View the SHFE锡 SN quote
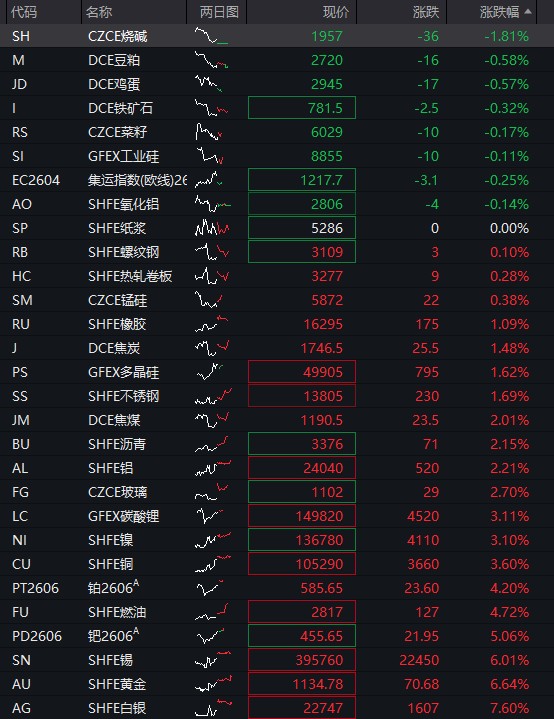The width and height of the screenshot is (554, 719). click(277, 660)
